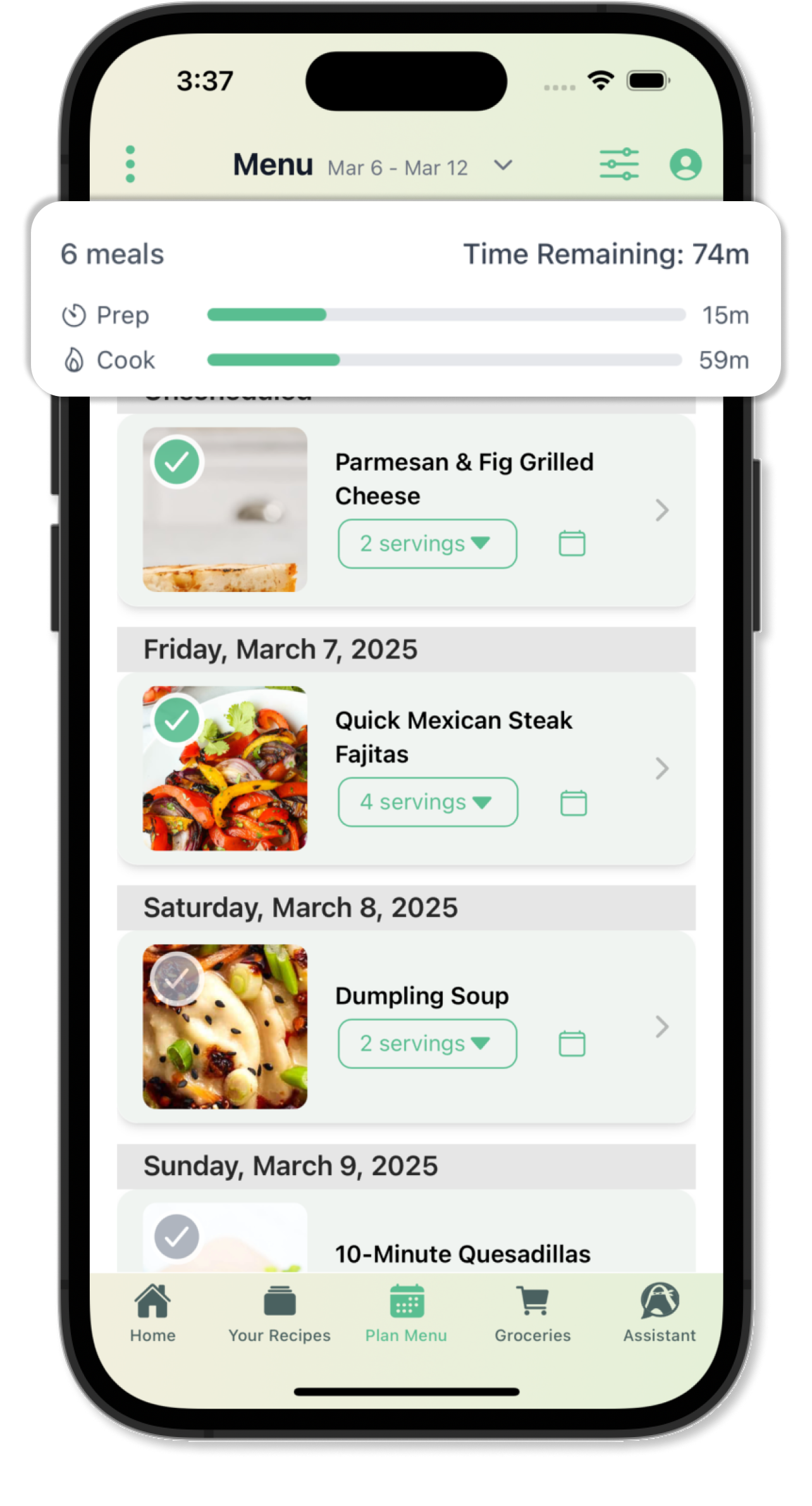Viewport: 812px width, 1506px height.
Task: Open your account profile
Action: (685, 164)
